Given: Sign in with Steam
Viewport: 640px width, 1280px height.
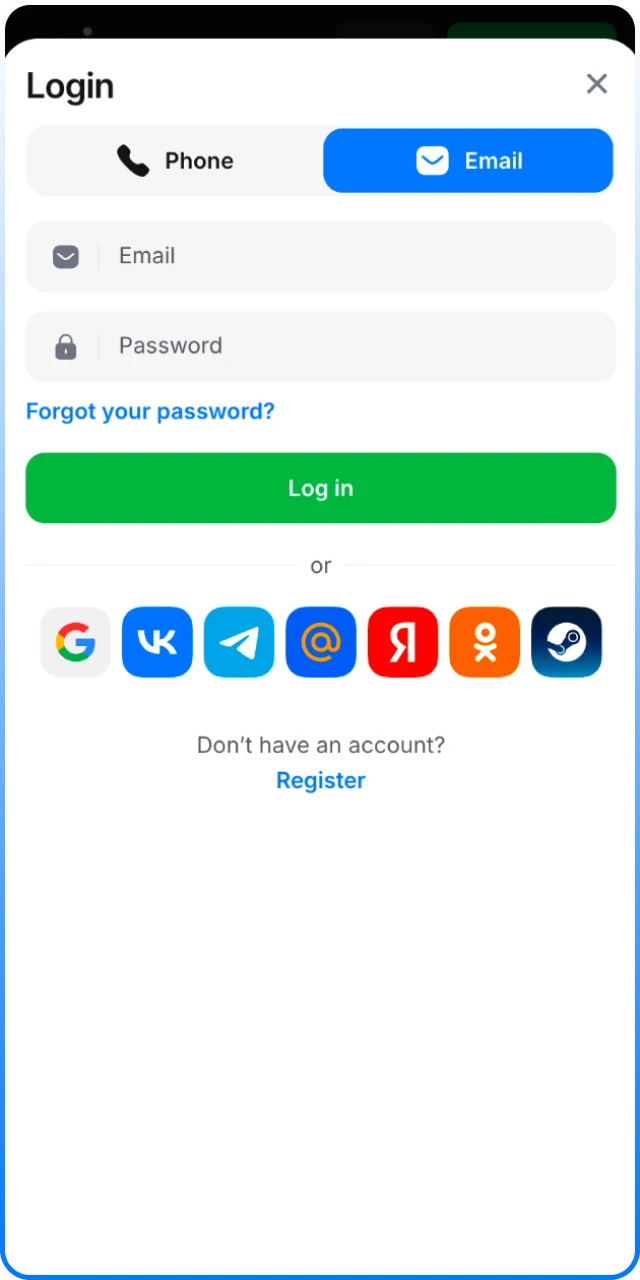Looking at the screenshot, I should pos(566,642).
